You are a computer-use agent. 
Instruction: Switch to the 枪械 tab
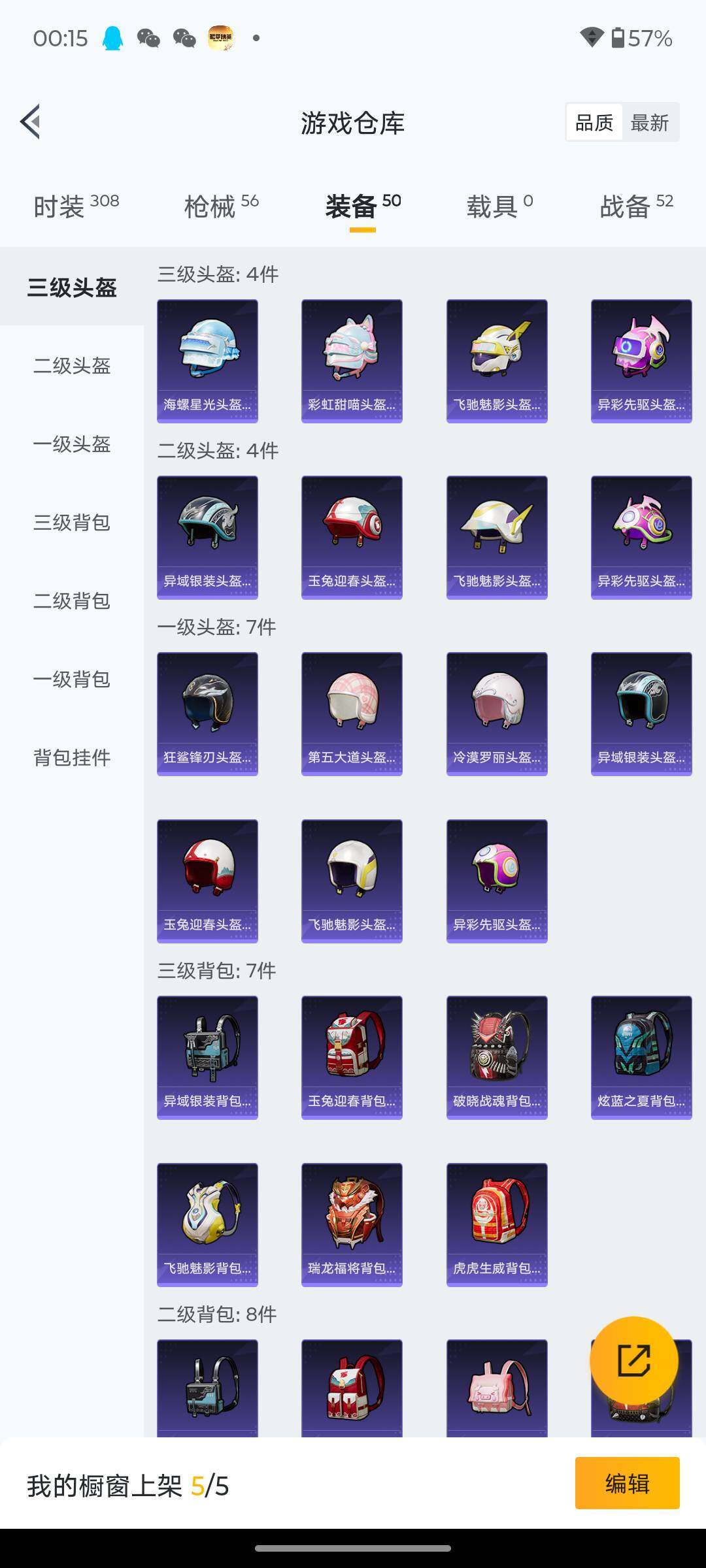[221, 206]
